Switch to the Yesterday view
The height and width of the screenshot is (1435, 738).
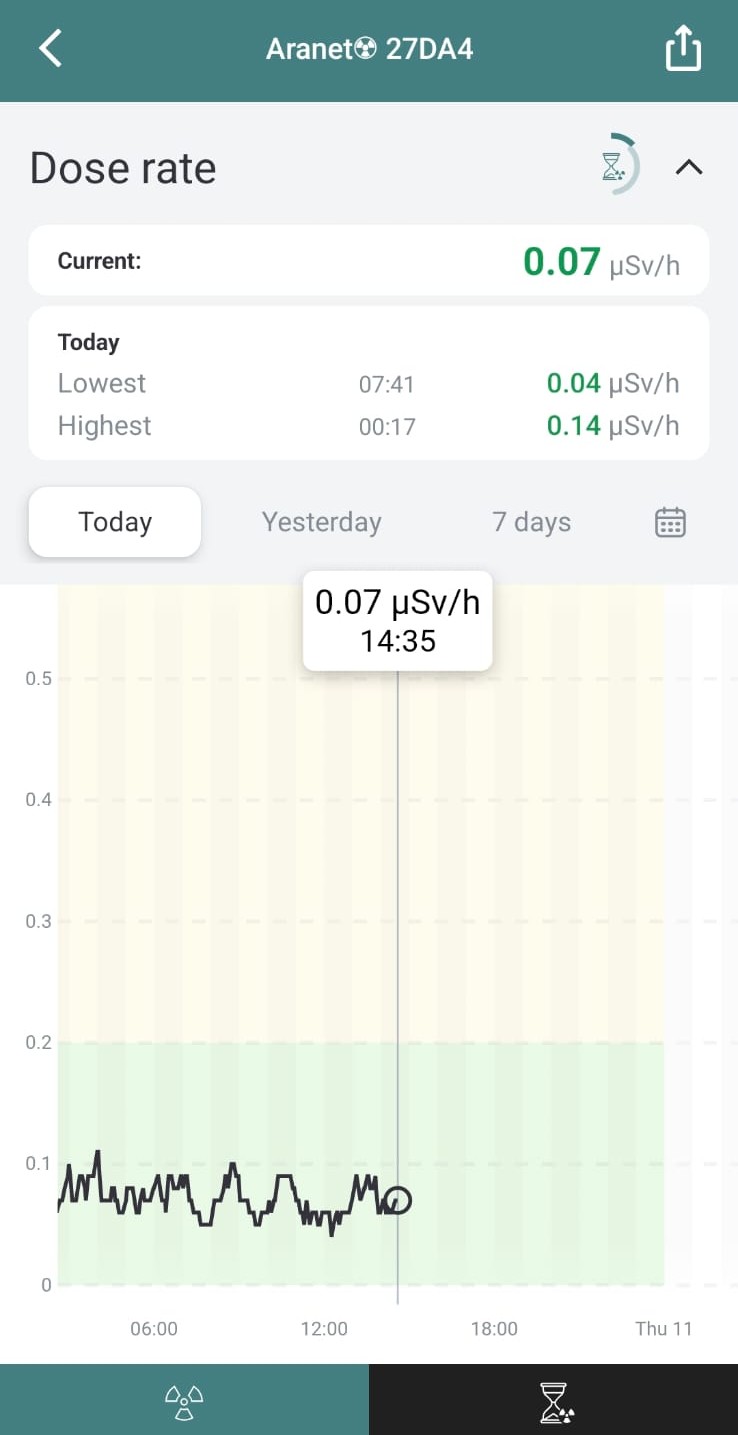[321, 522]
